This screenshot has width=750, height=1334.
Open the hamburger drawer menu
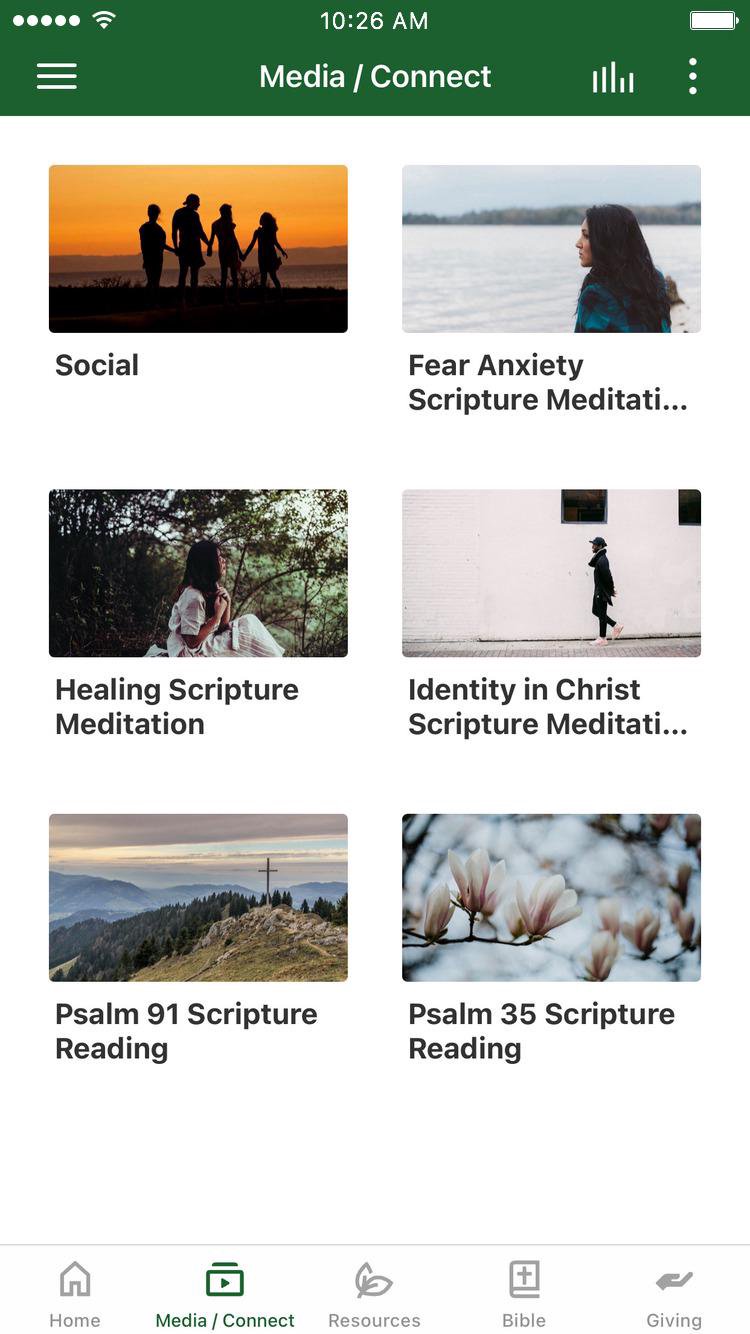pos(57,77)
